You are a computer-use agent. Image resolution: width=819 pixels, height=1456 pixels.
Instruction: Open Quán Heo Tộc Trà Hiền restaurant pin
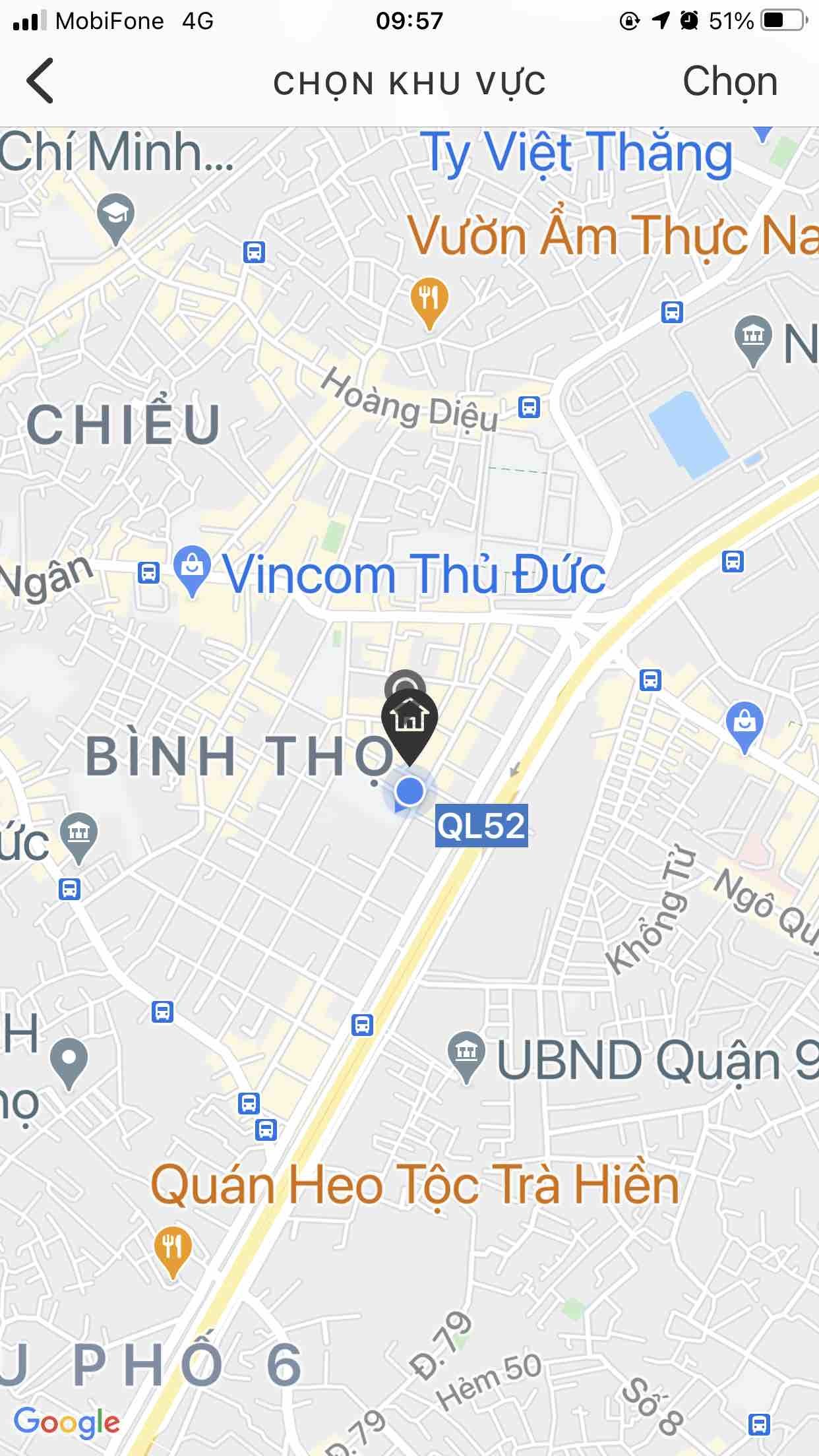[173, 1248]
